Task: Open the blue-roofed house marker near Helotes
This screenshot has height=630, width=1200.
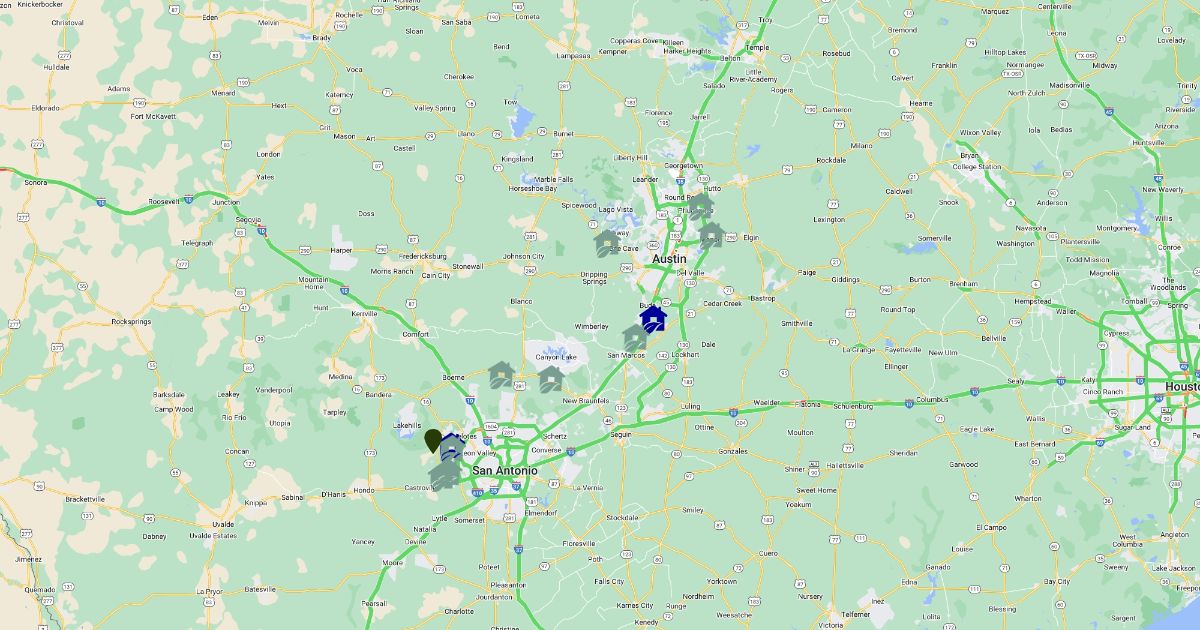Action: (x=452, y=446)
